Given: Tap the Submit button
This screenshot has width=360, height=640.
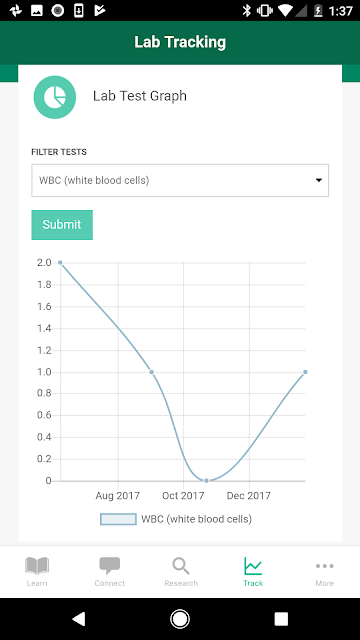Looking at the screenshot, I should click(x=62, y=225).
